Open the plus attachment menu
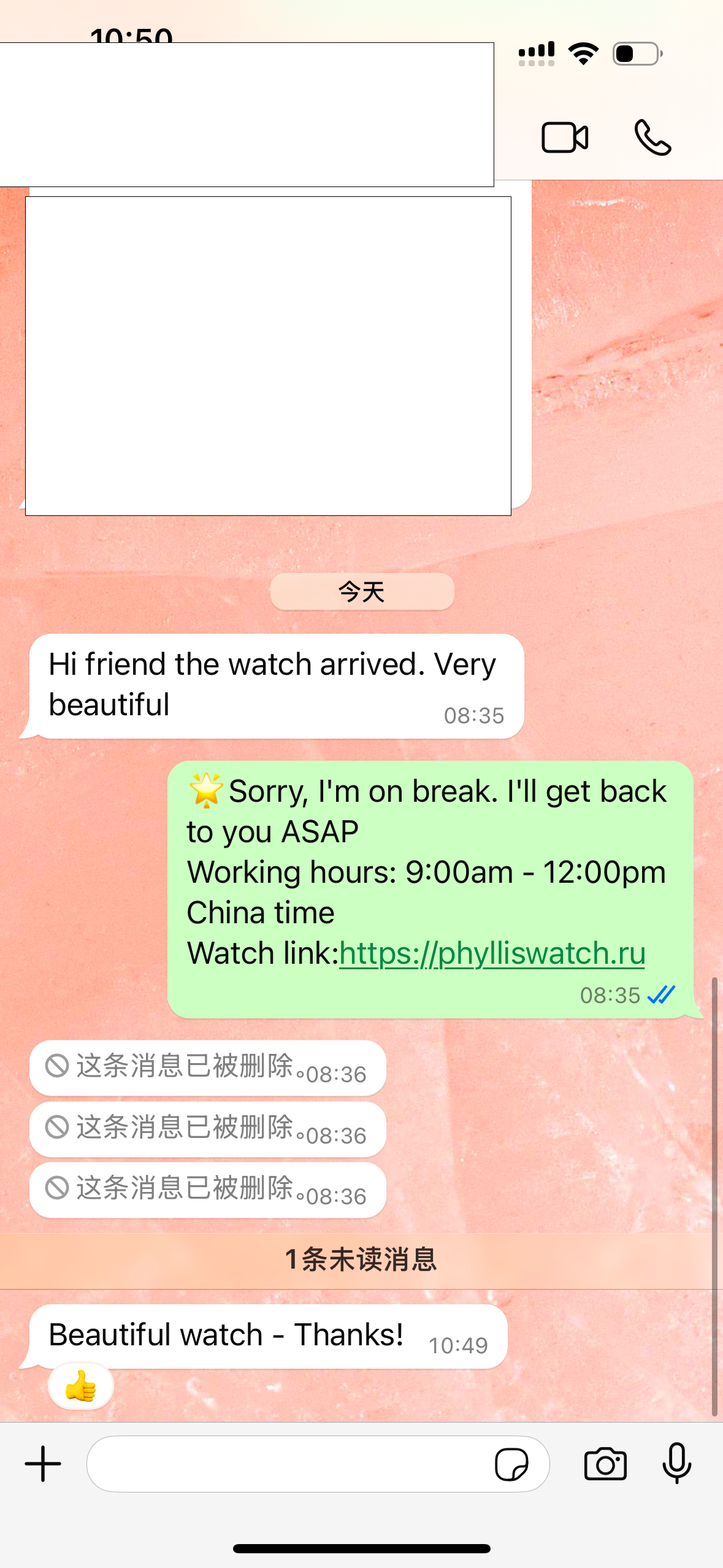The width and height of the screenshot is (723, 1568). (43, 1464)
